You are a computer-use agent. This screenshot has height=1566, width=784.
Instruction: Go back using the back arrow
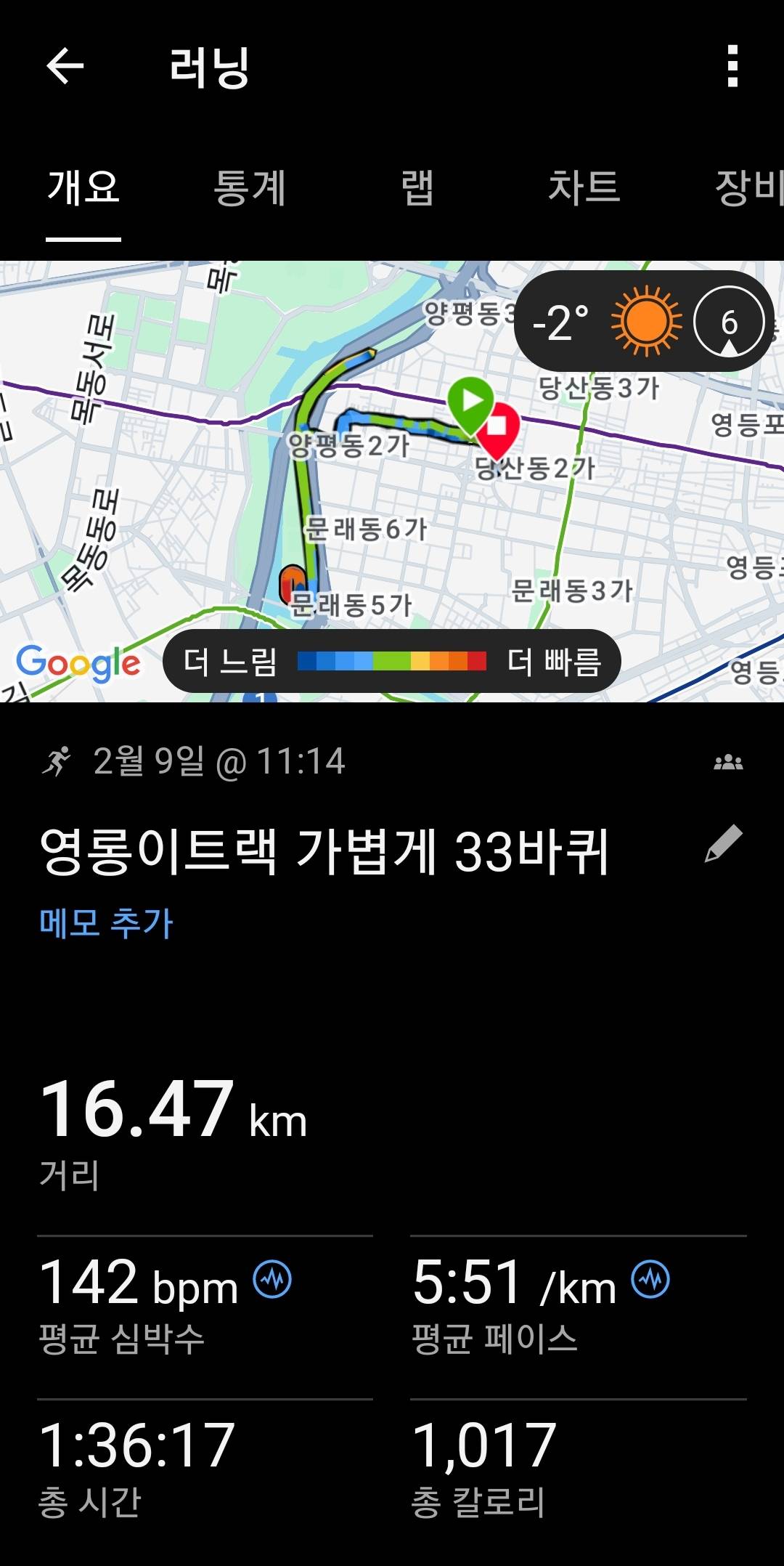(x=64, y=68)
